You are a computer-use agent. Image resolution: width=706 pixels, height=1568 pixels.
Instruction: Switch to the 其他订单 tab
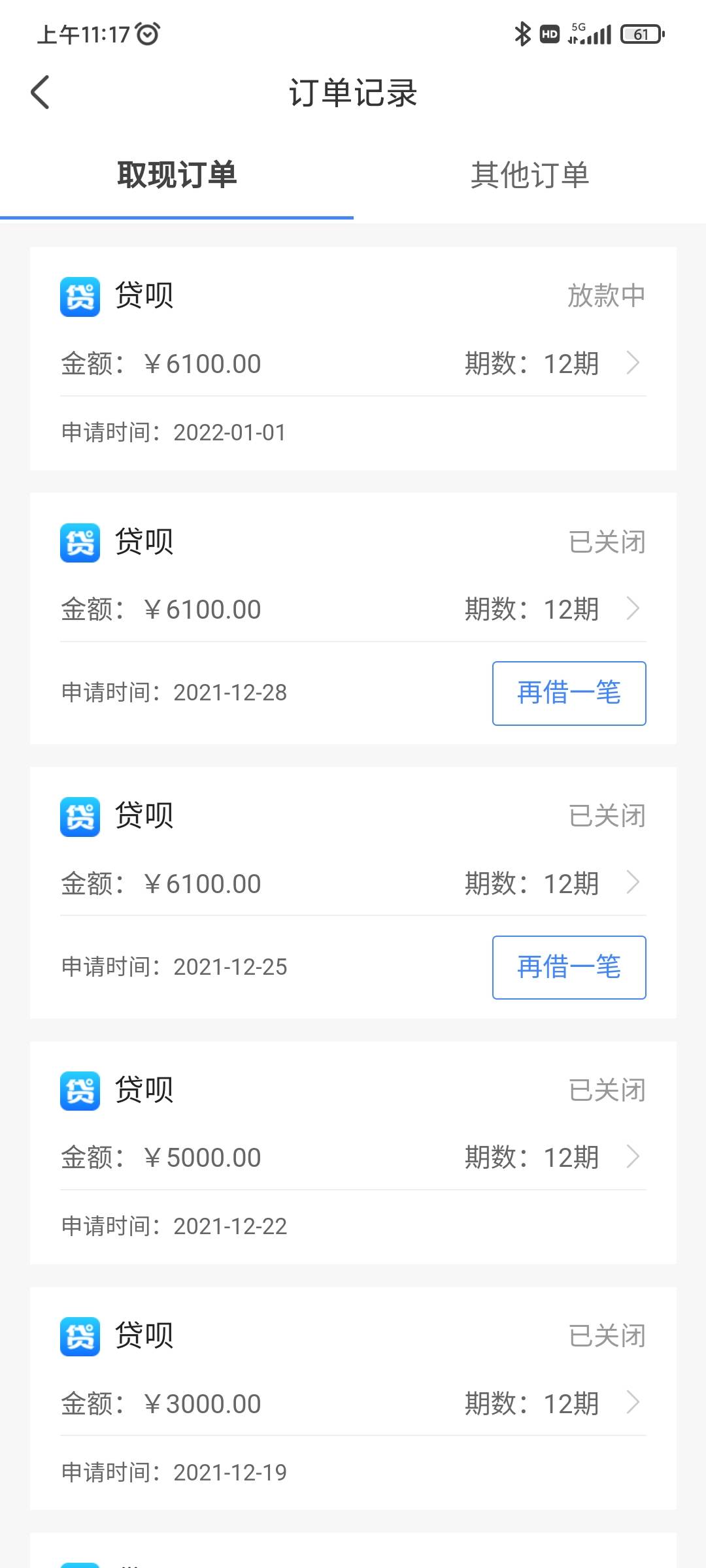(x=529, y=175)
